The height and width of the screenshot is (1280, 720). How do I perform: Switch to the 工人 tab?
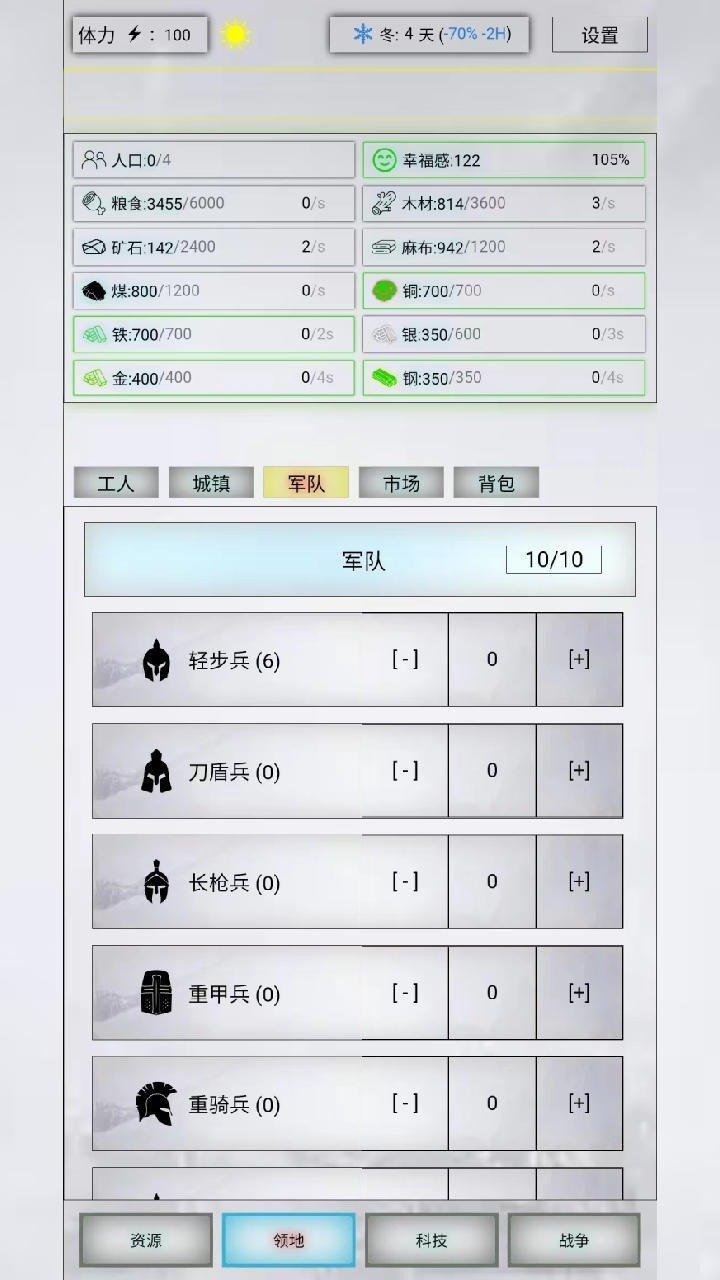[116, 483]
